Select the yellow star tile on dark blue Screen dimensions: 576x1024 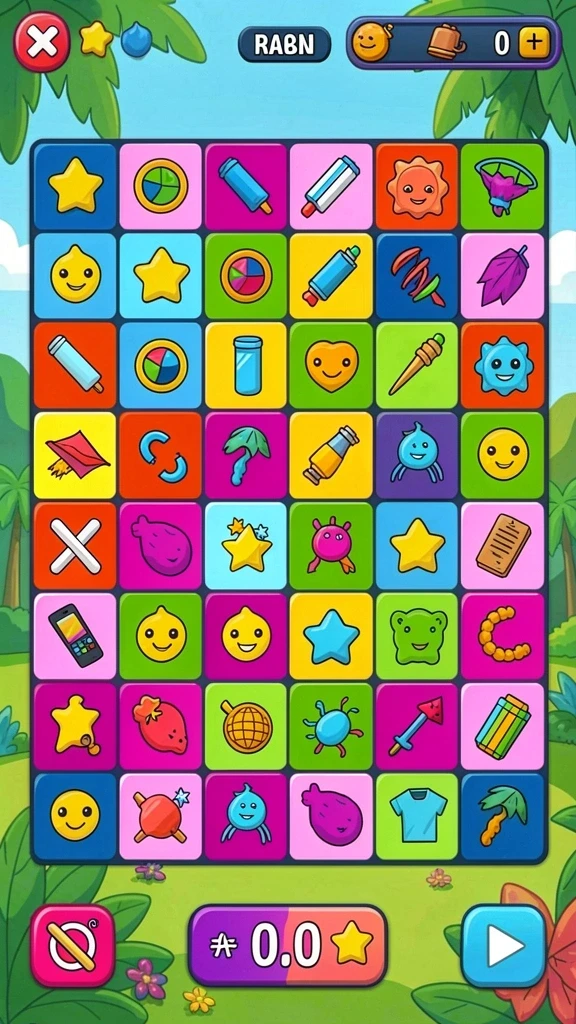(75, 187)
